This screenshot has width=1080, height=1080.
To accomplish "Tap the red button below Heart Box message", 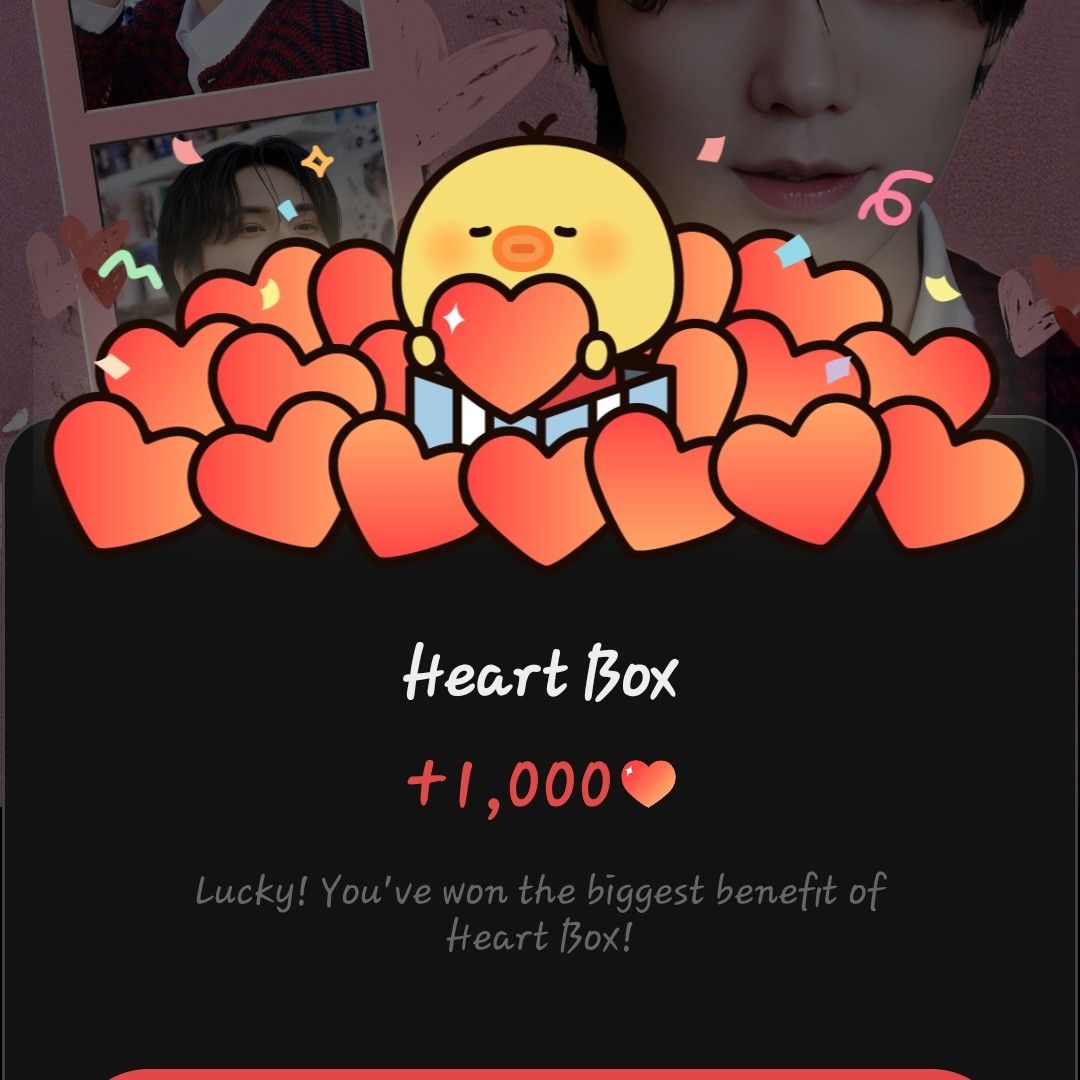I will coord(540,1074).
